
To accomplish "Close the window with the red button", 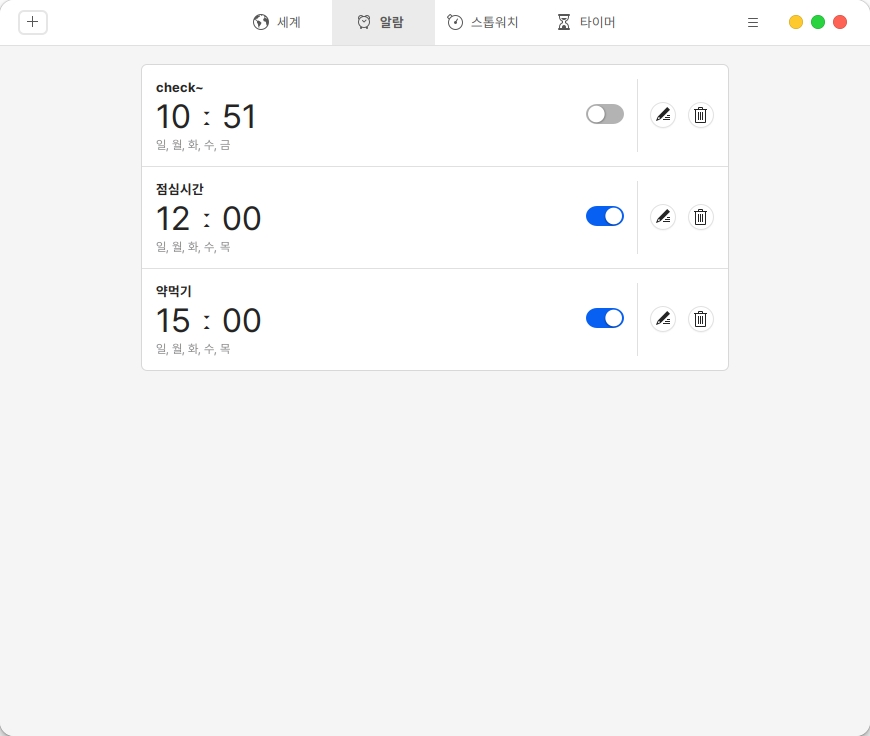I will [x=840, y=22].
